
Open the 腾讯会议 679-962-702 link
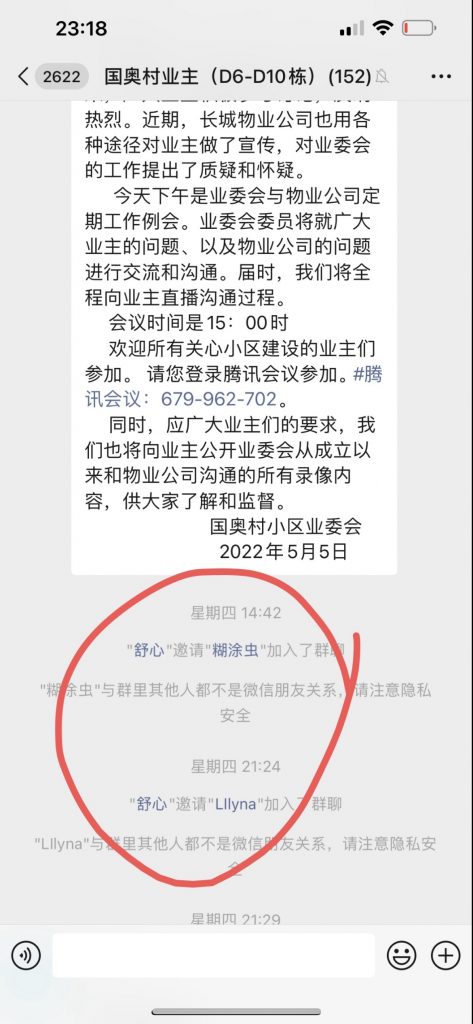click(x=234, y=386)
